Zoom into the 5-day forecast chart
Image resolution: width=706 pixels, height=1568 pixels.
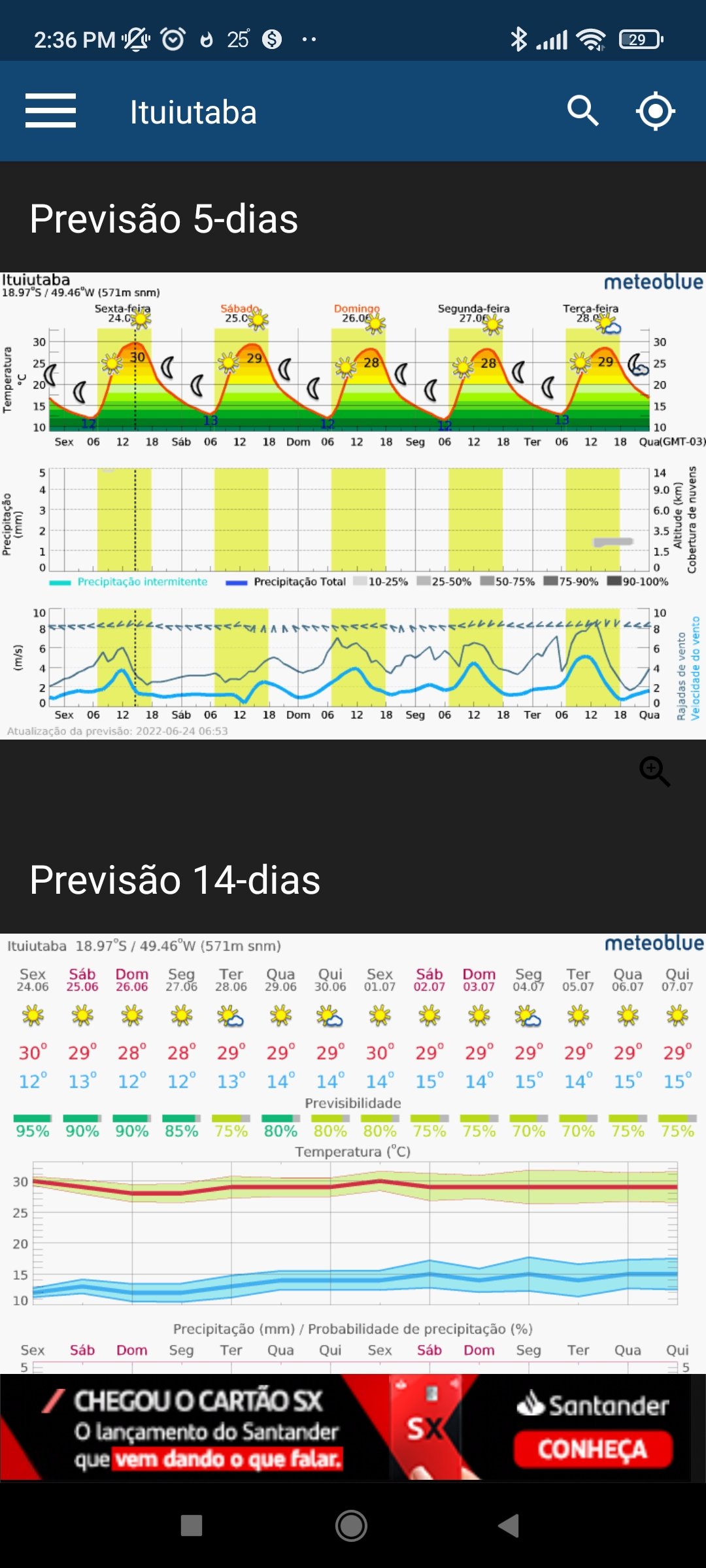tap(654, 772)
